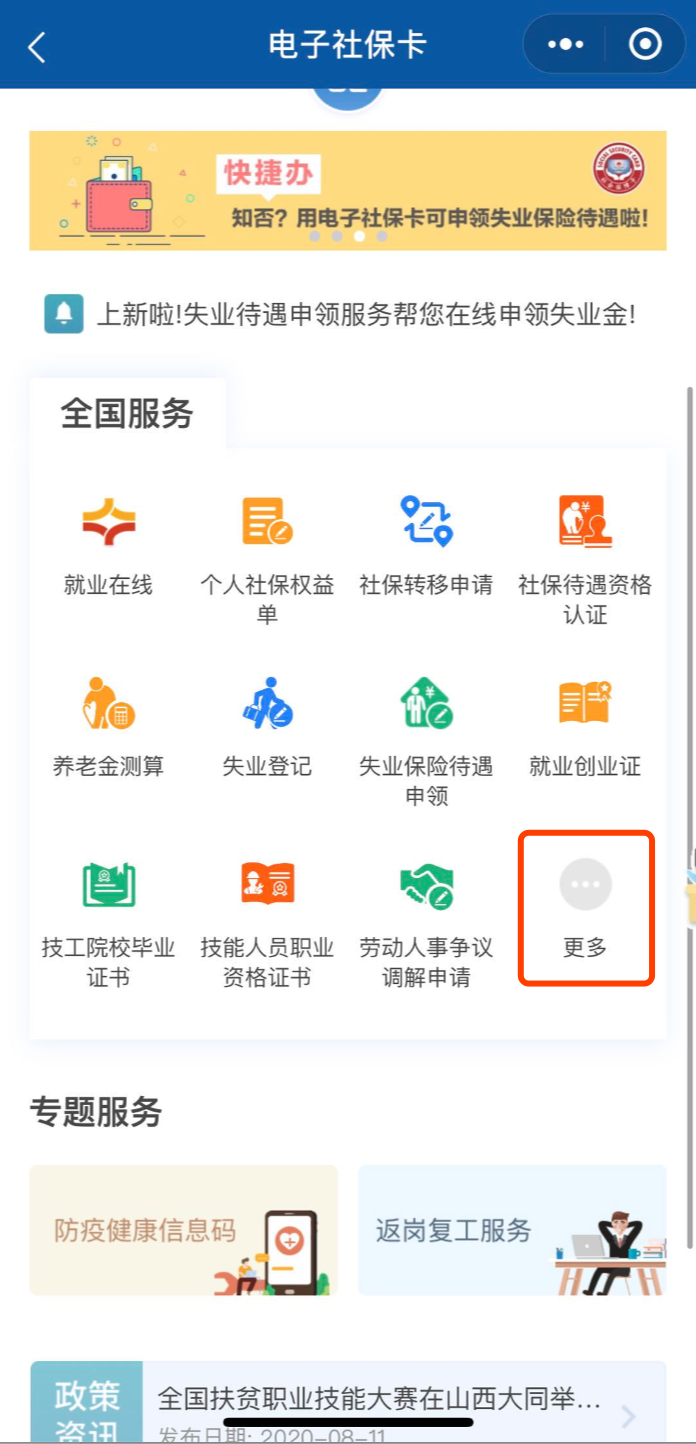Viewport: 696px width, 1444px height.
Task: Read the 全国扶贫职业技能大赛 policy news
Action: click(x=380, y=1402)
